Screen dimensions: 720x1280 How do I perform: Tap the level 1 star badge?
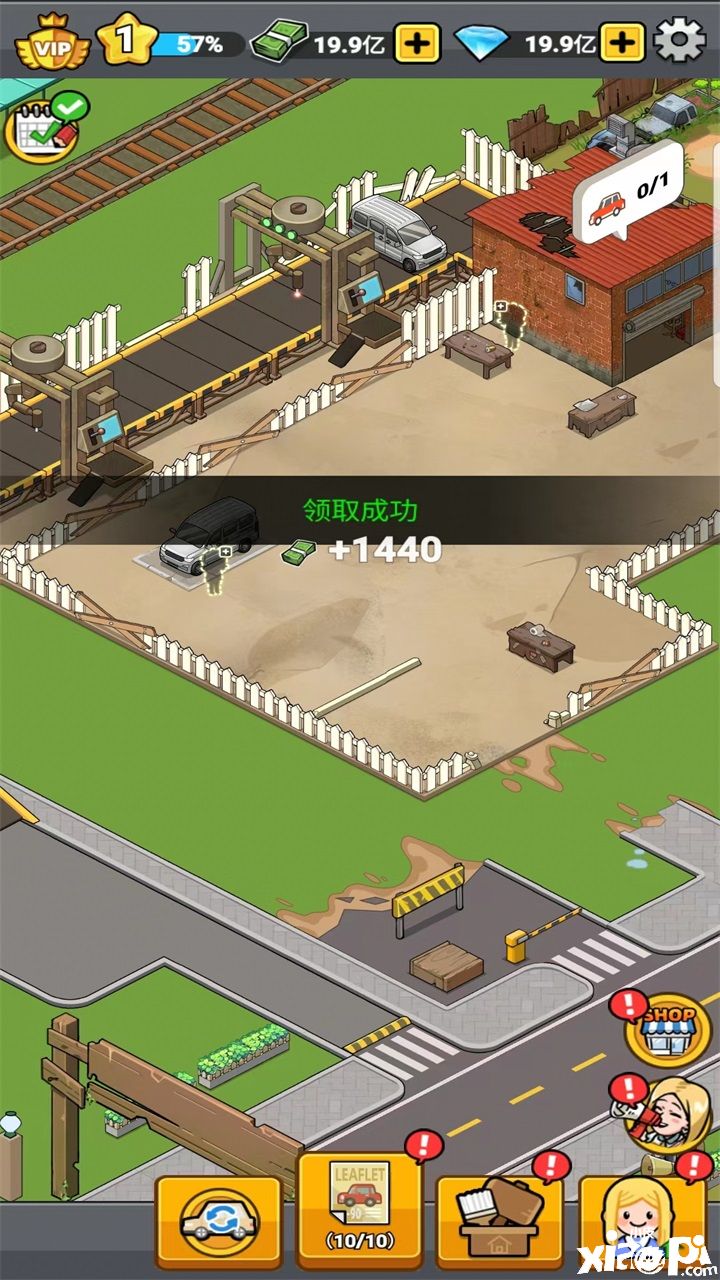126,42
